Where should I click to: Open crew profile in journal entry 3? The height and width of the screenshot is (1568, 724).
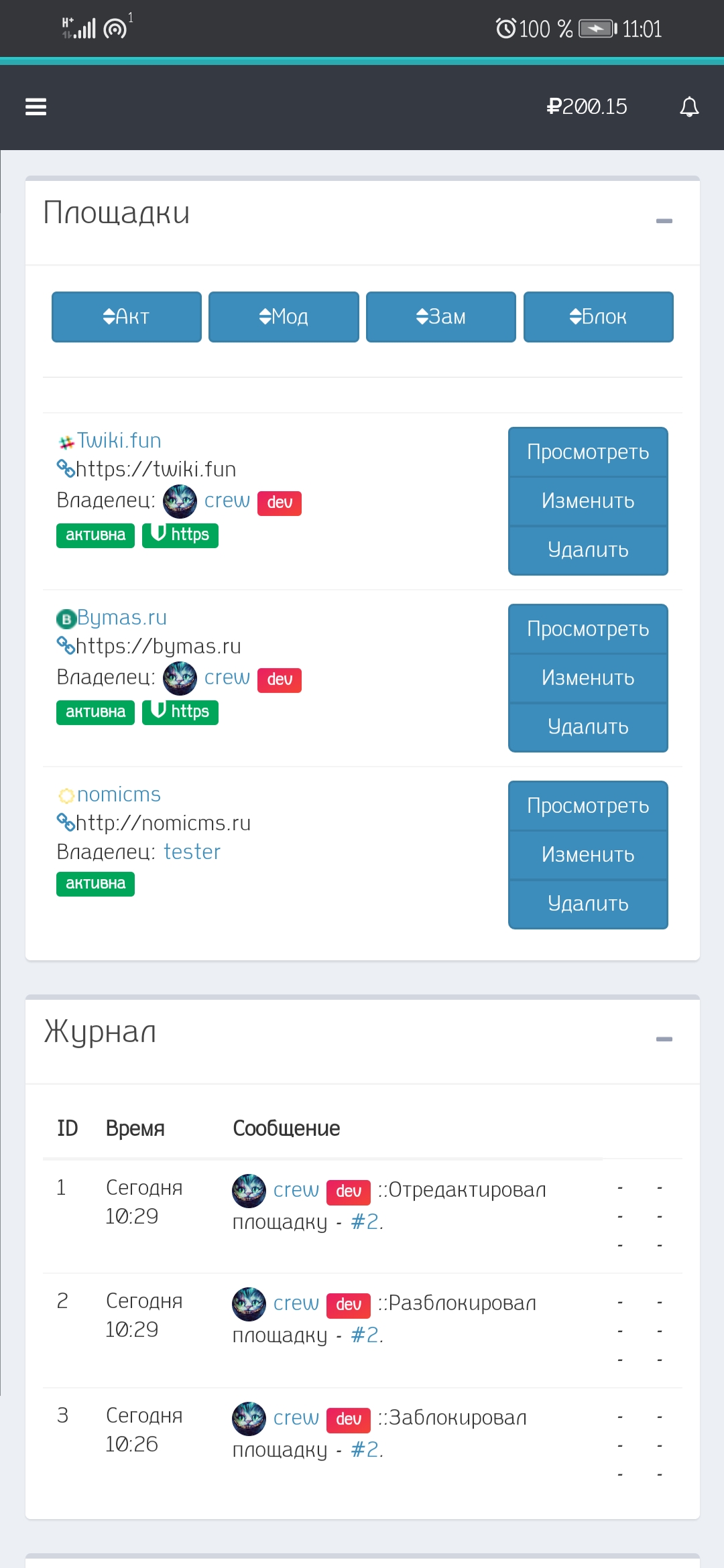tap(296, 1417)
